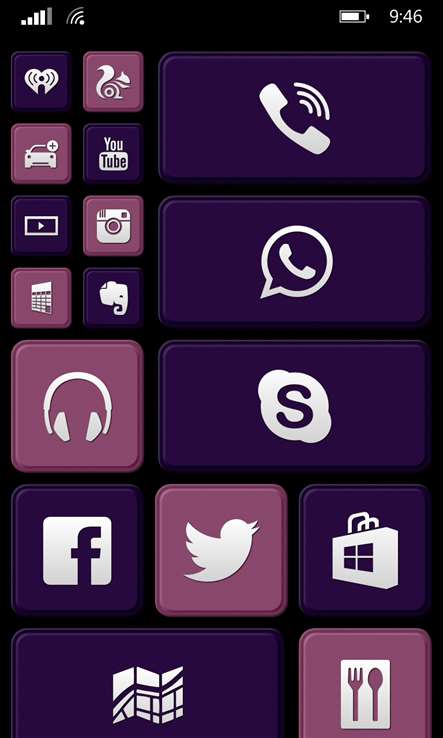This screenshot has width=443, height=738.
Task: Launch the Facebook tile
Action: [77, 550]
